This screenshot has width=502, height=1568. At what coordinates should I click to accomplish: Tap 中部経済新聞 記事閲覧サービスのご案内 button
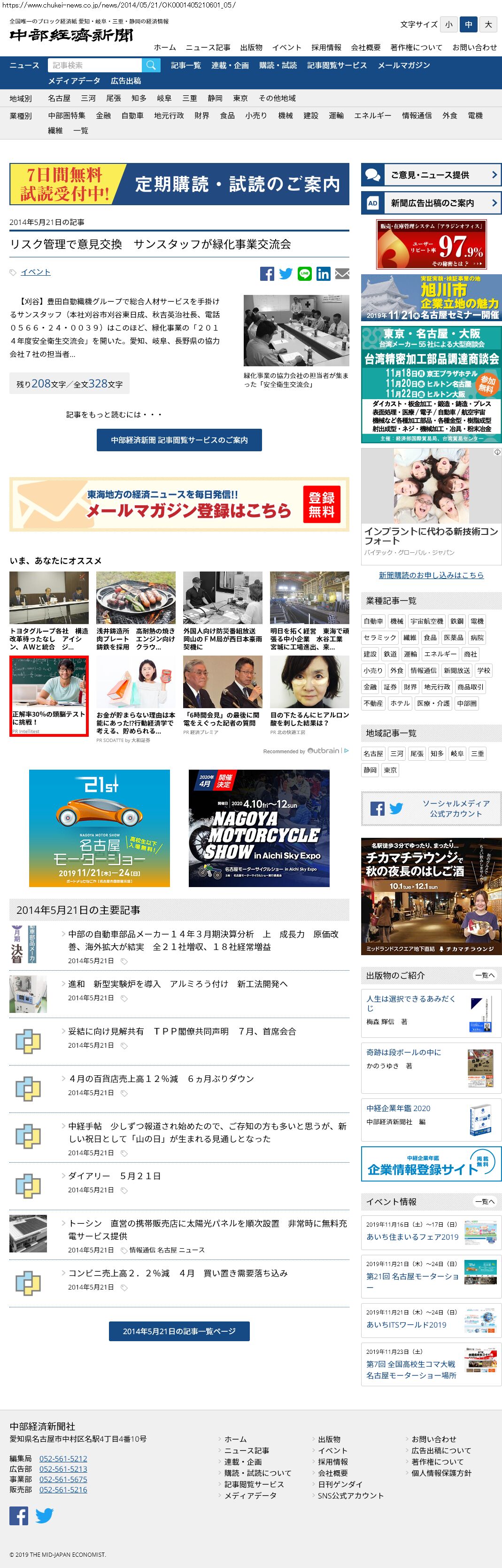(x=179, y=440)
